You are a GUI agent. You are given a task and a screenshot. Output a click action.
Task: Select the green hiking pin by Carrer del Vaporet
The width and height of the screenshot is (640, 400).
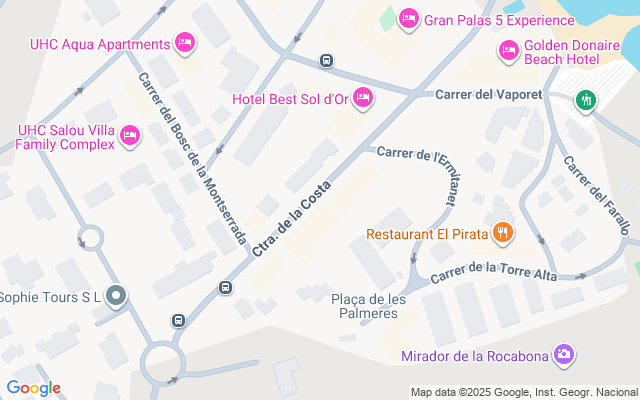click(586, 101)
